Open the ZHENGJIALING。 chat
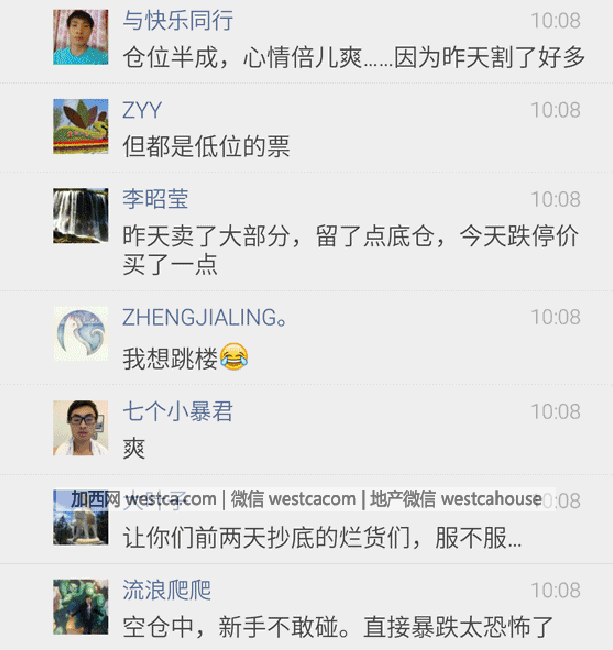Screen dimensions: 613x650 coord(320,337)
